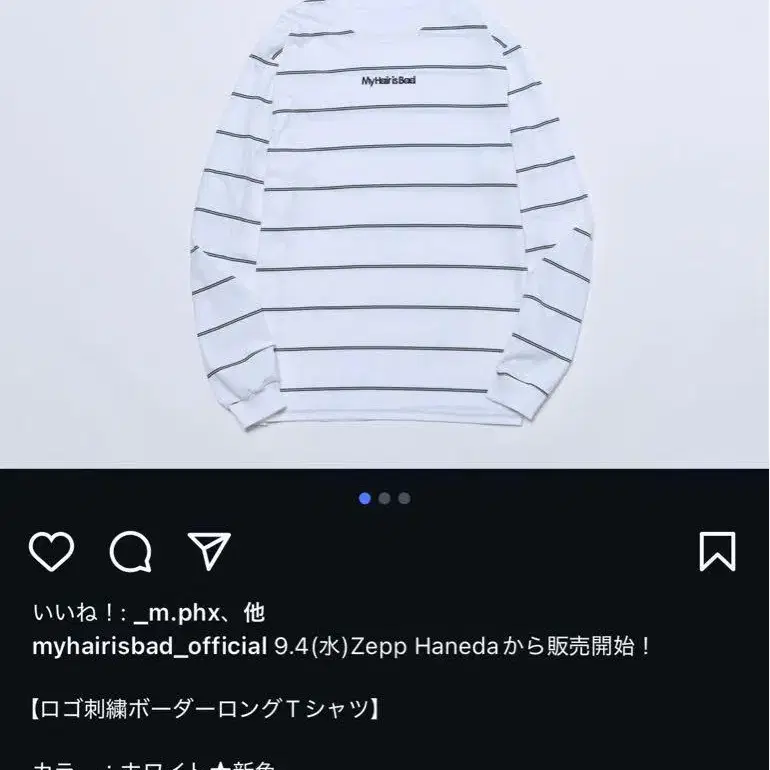
Task: Open comments with the speech bubble icon
Action: tap(130, 551)
